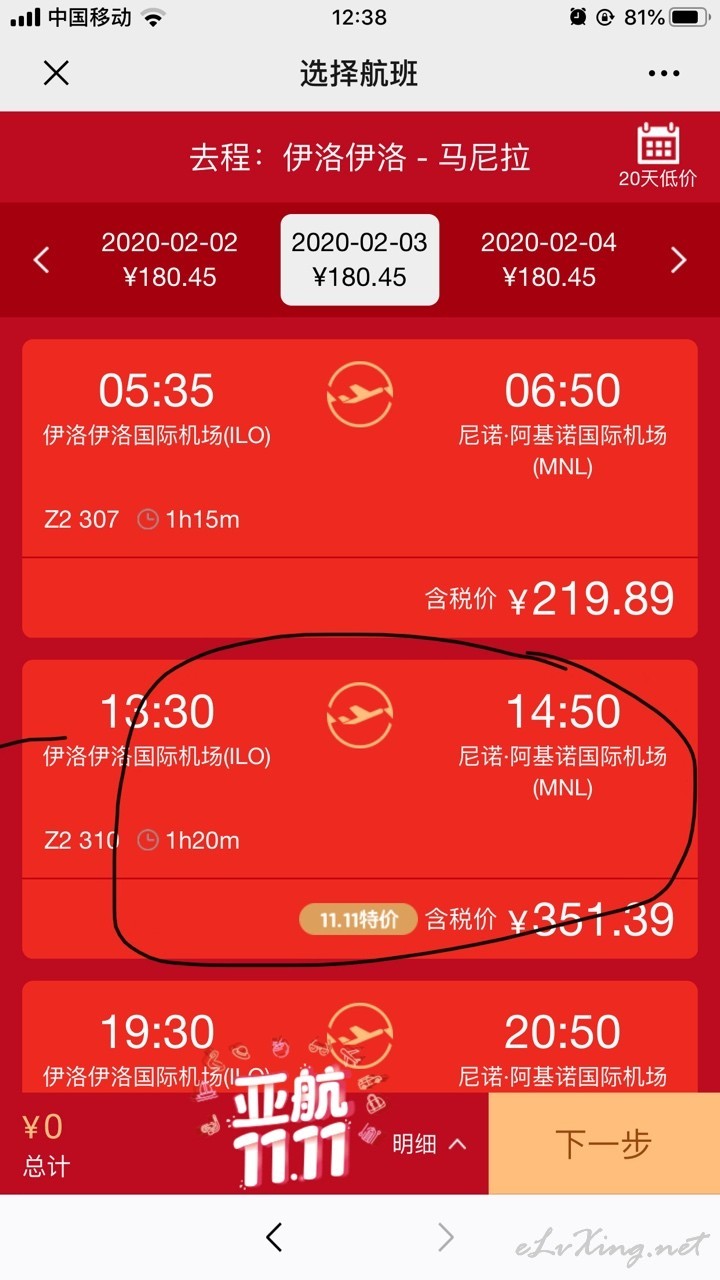
Task: Go to later dates with right arrow
Action: (679, 260)
